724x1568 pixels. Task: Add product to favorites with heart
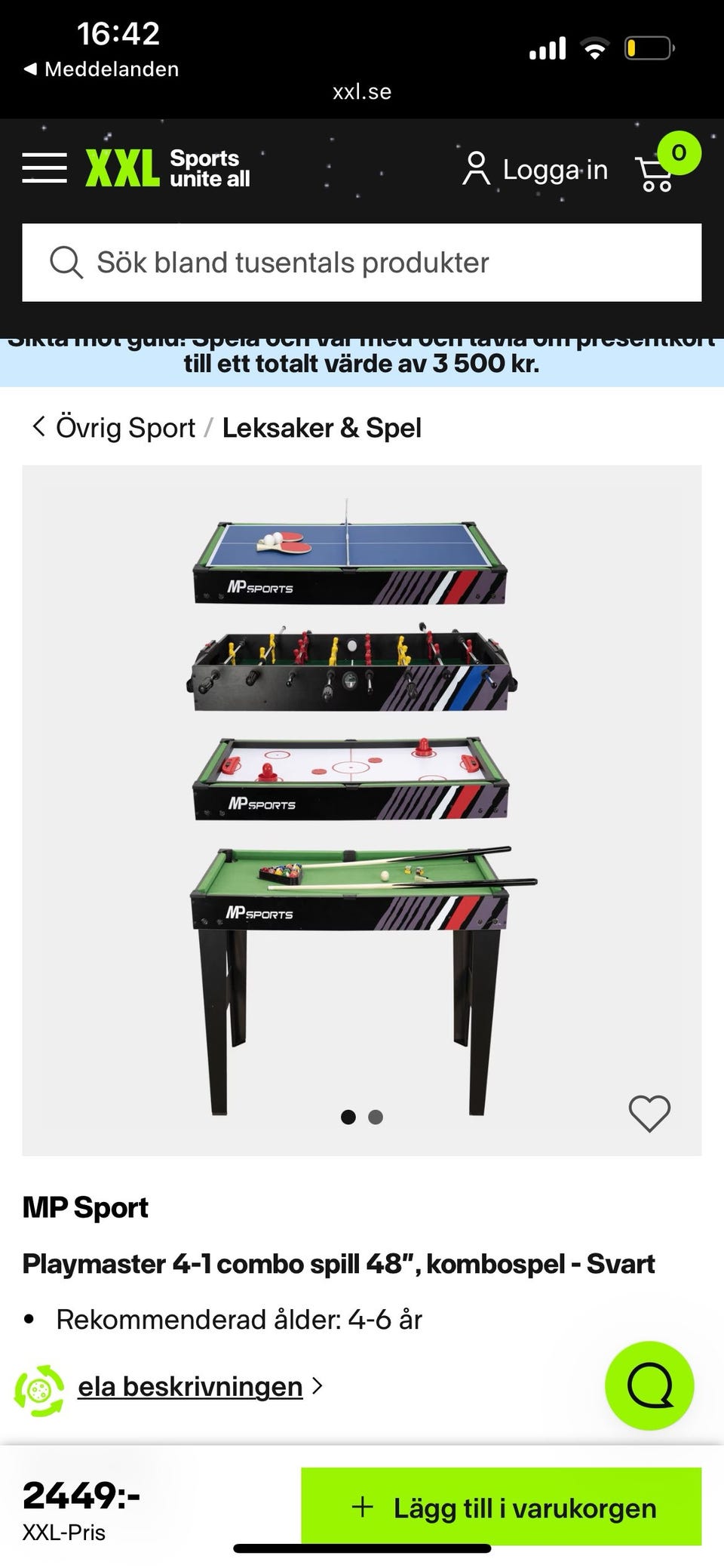pos(649,1113)
